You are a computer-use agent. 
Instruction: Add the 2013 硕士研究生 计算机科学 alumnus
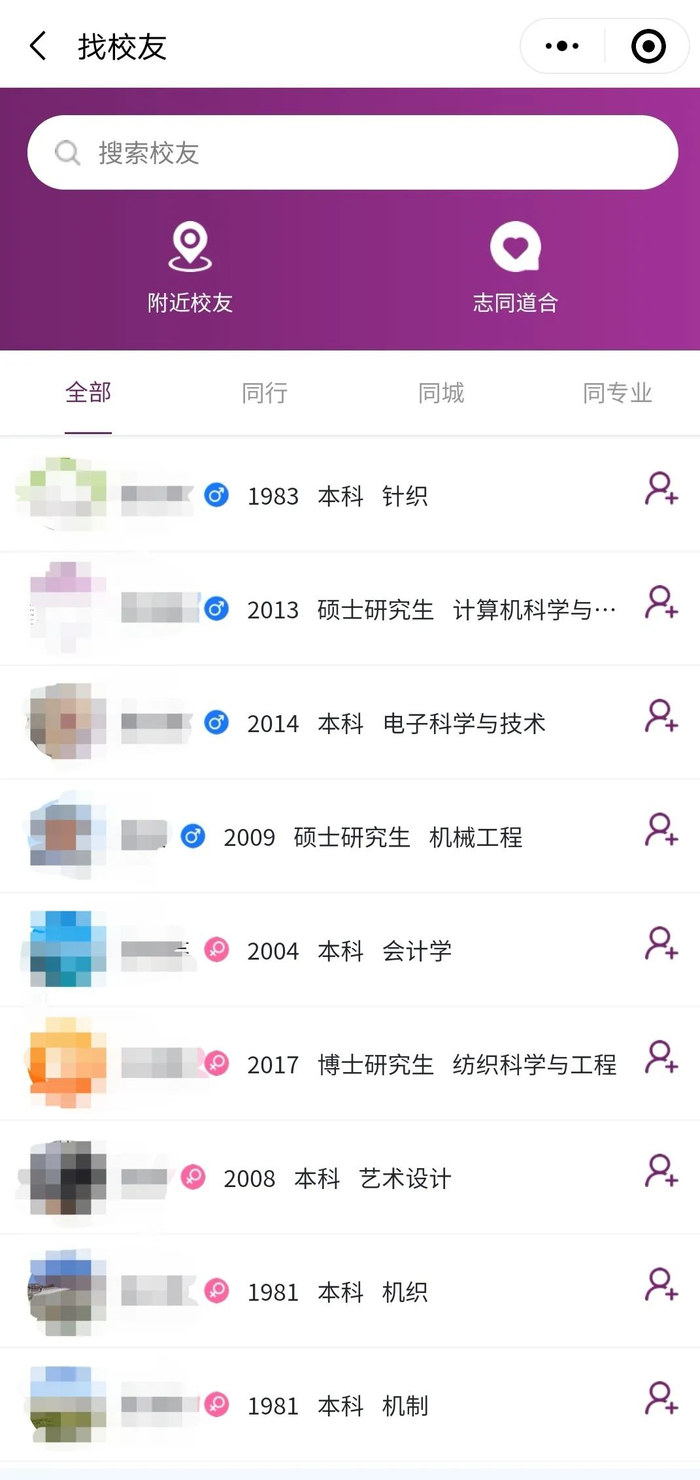pyautogui.click(x=661, y=603)
